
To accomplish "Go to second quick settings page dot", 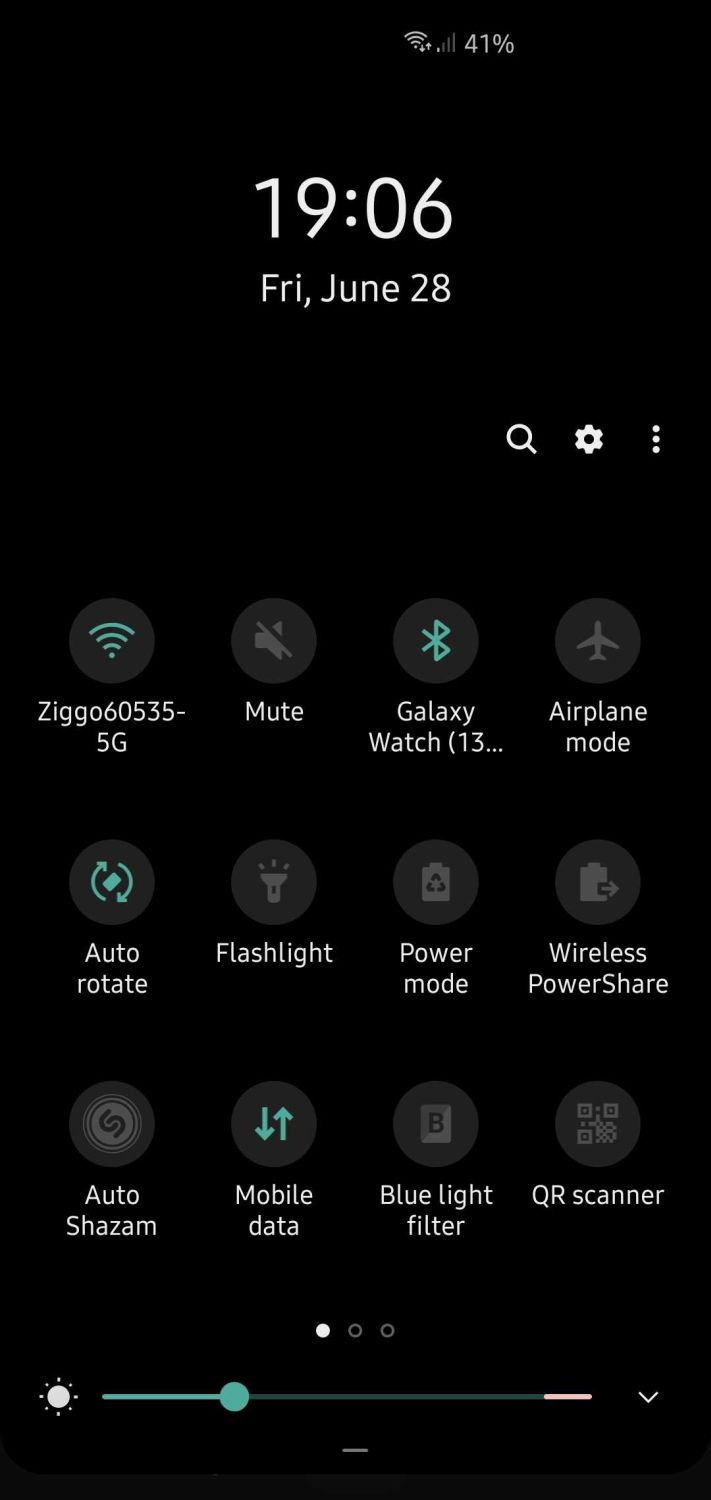I will pyautogui.click(x=355, y=1331).
